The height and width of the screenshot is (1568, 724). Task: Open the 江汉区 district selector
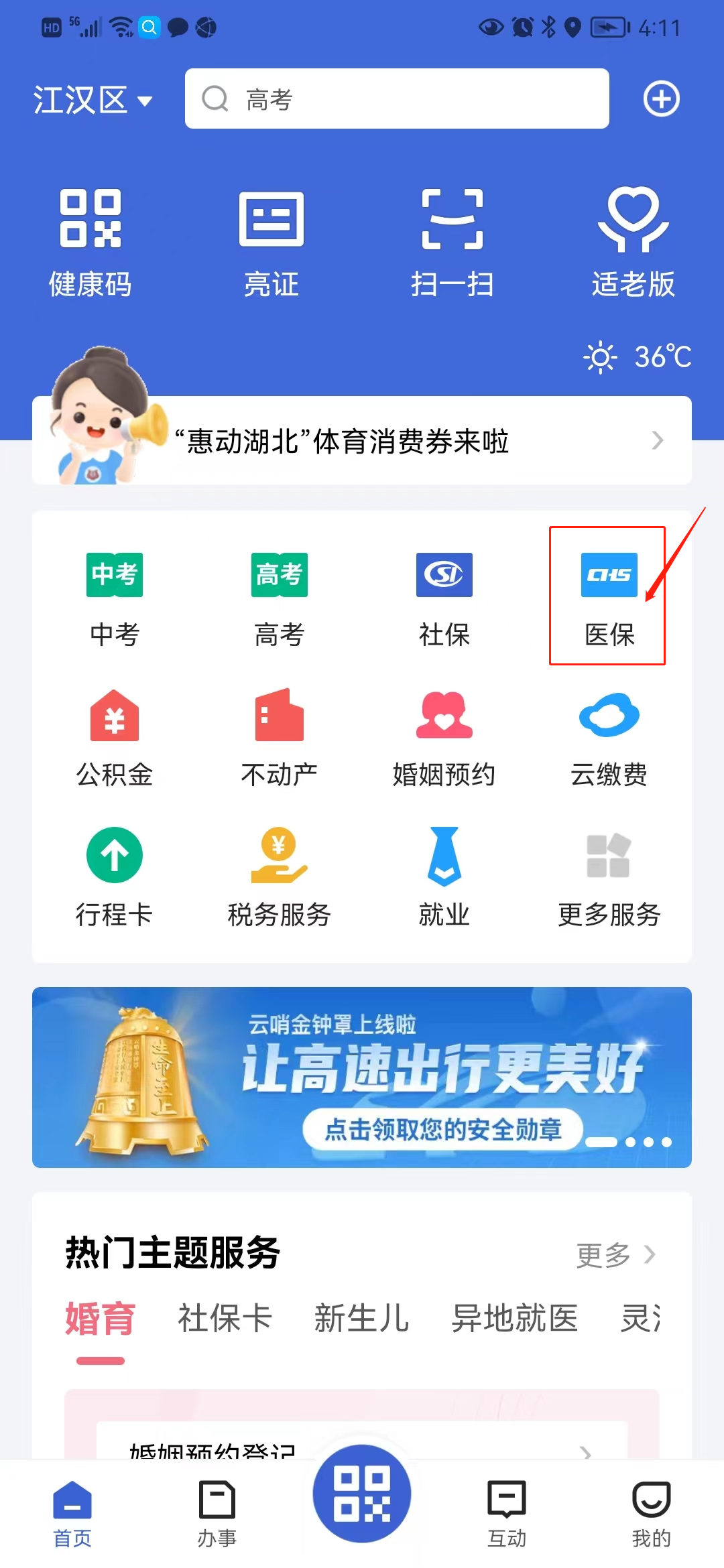[x=93, y=101]
